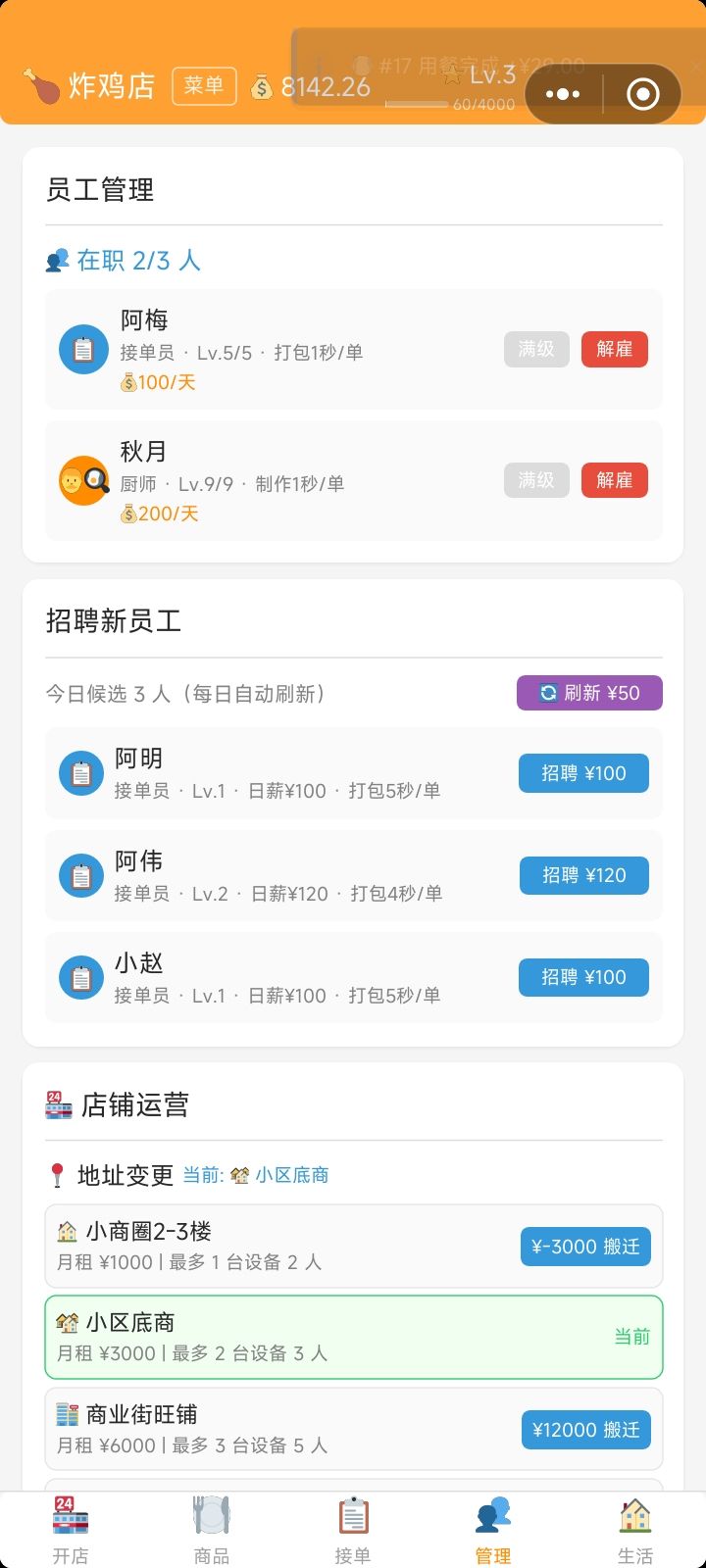Open the mini-program more options menu
The width and height of the screenshot is (706, 1568).
coord(563,94)
